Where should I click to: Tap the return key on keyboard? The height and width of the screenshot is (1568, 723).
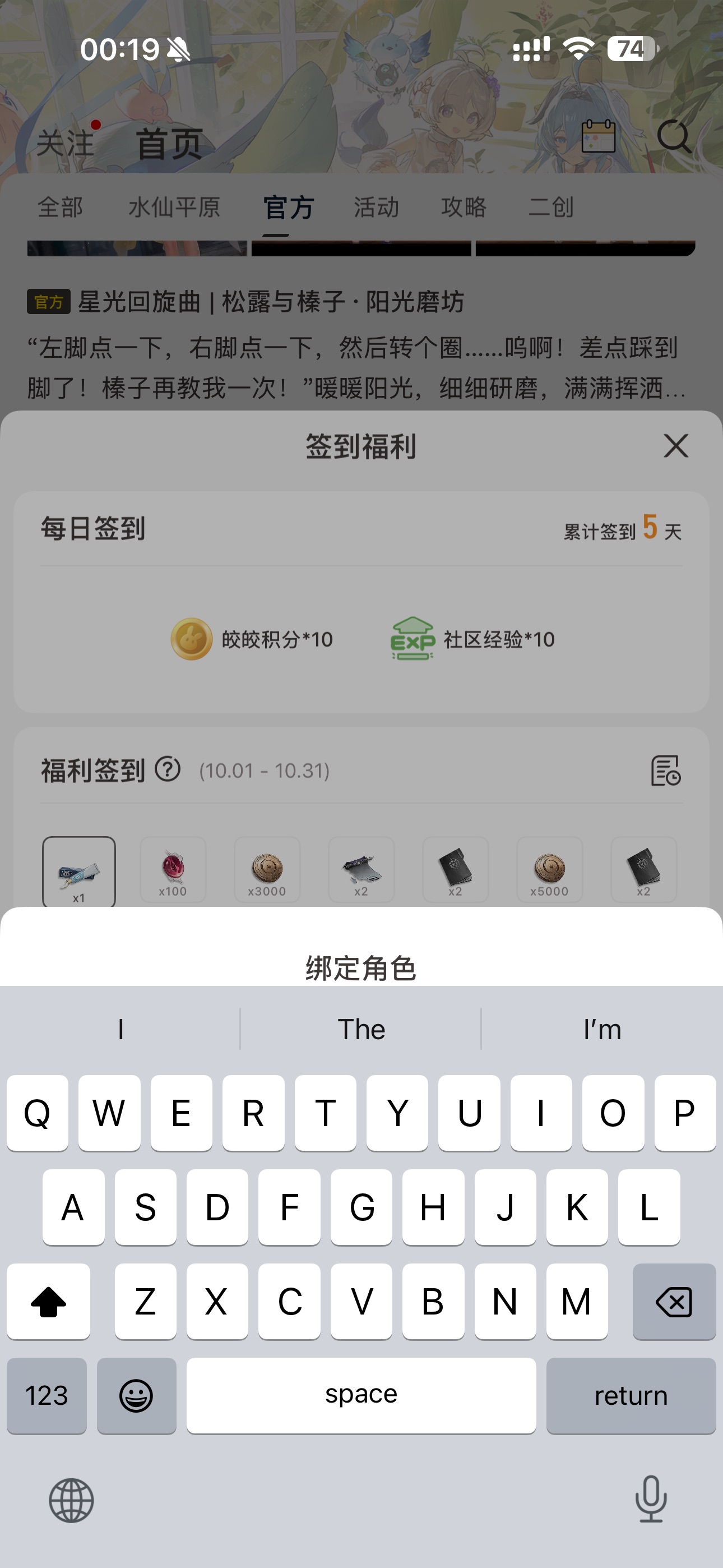point(631,1395)
